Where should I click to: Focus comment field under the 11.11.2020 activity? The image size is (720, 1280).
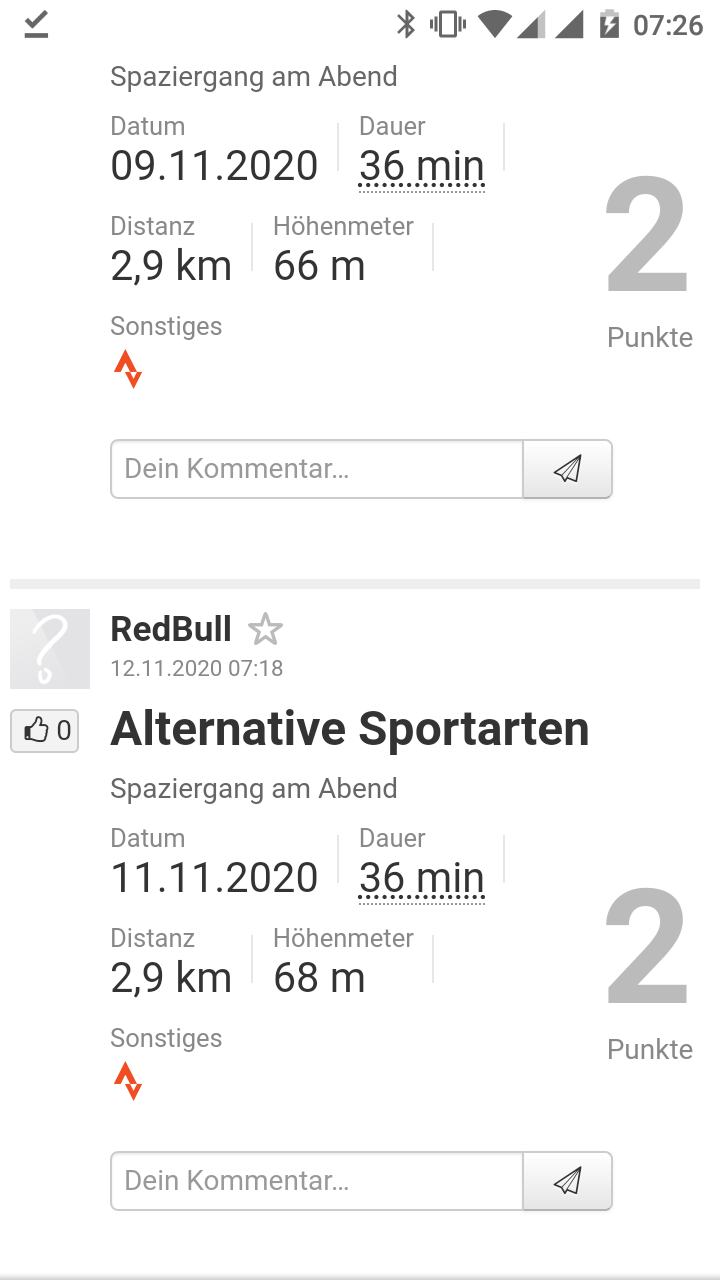click(x=316, y=1181)
